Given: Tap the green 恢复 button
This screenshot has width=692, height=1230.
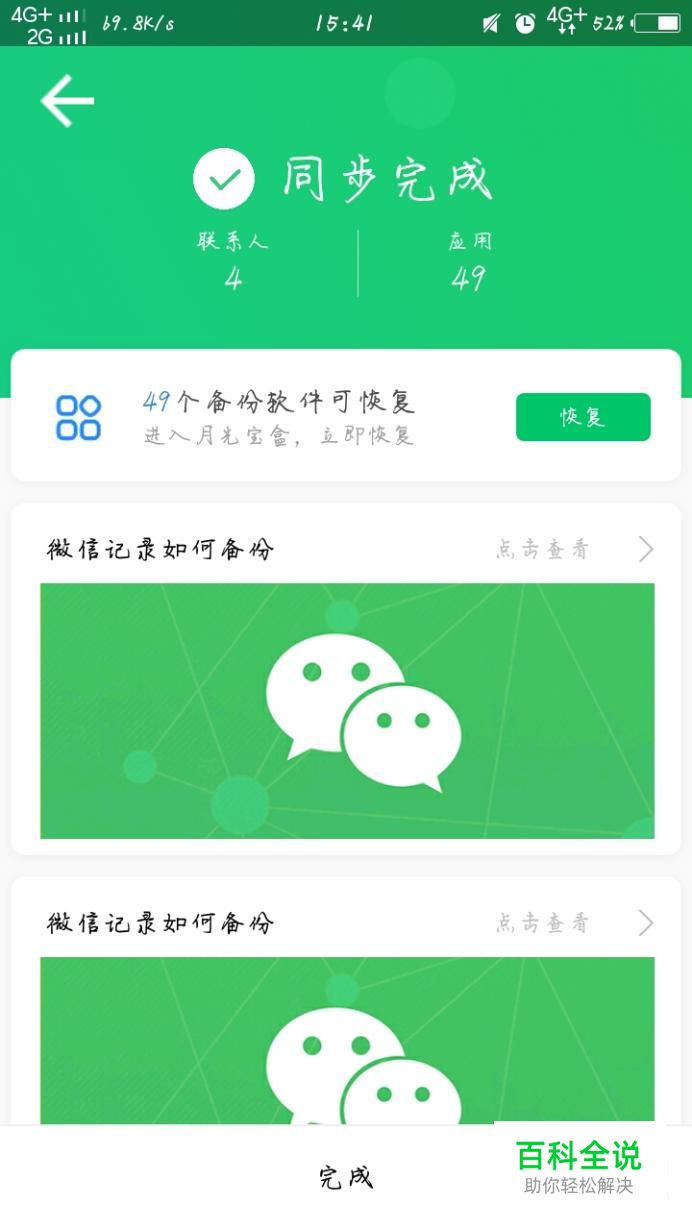Looking at the screenshot, I should click(583, 417).
